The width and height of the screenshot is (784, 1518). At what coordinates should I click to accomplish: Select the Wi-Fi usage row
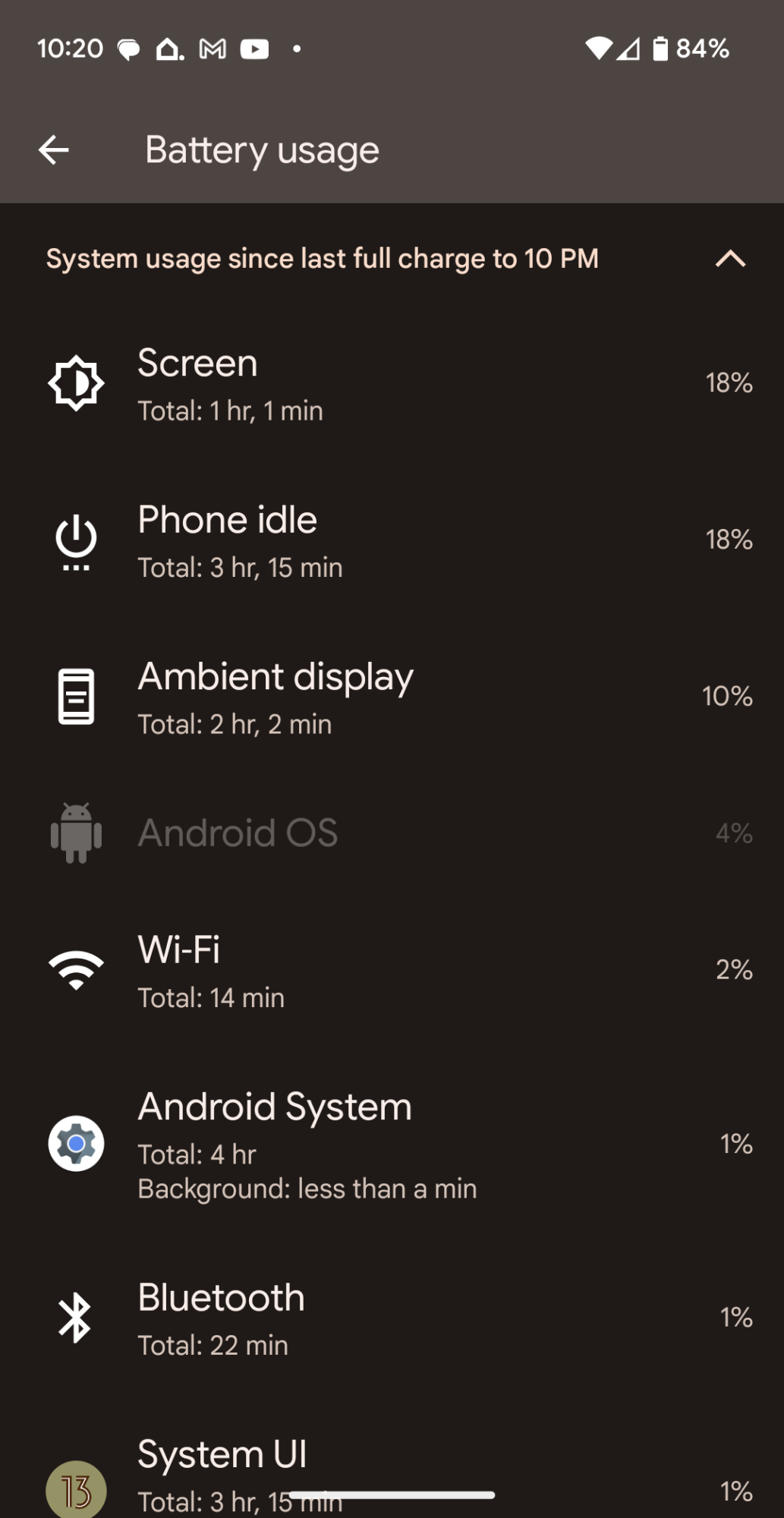392,970
